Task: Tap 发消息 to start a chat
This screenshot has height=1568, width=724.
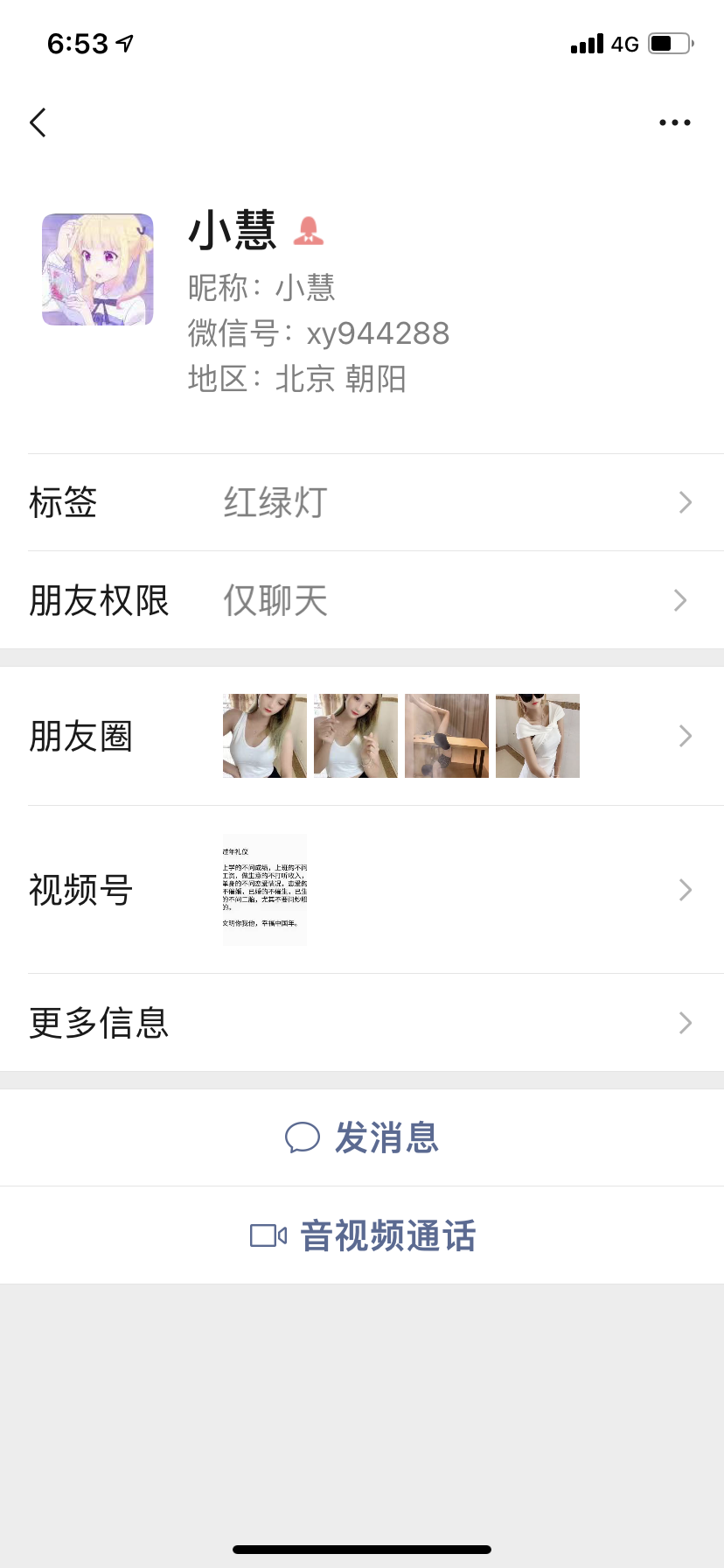Action: pos(386,1137)
